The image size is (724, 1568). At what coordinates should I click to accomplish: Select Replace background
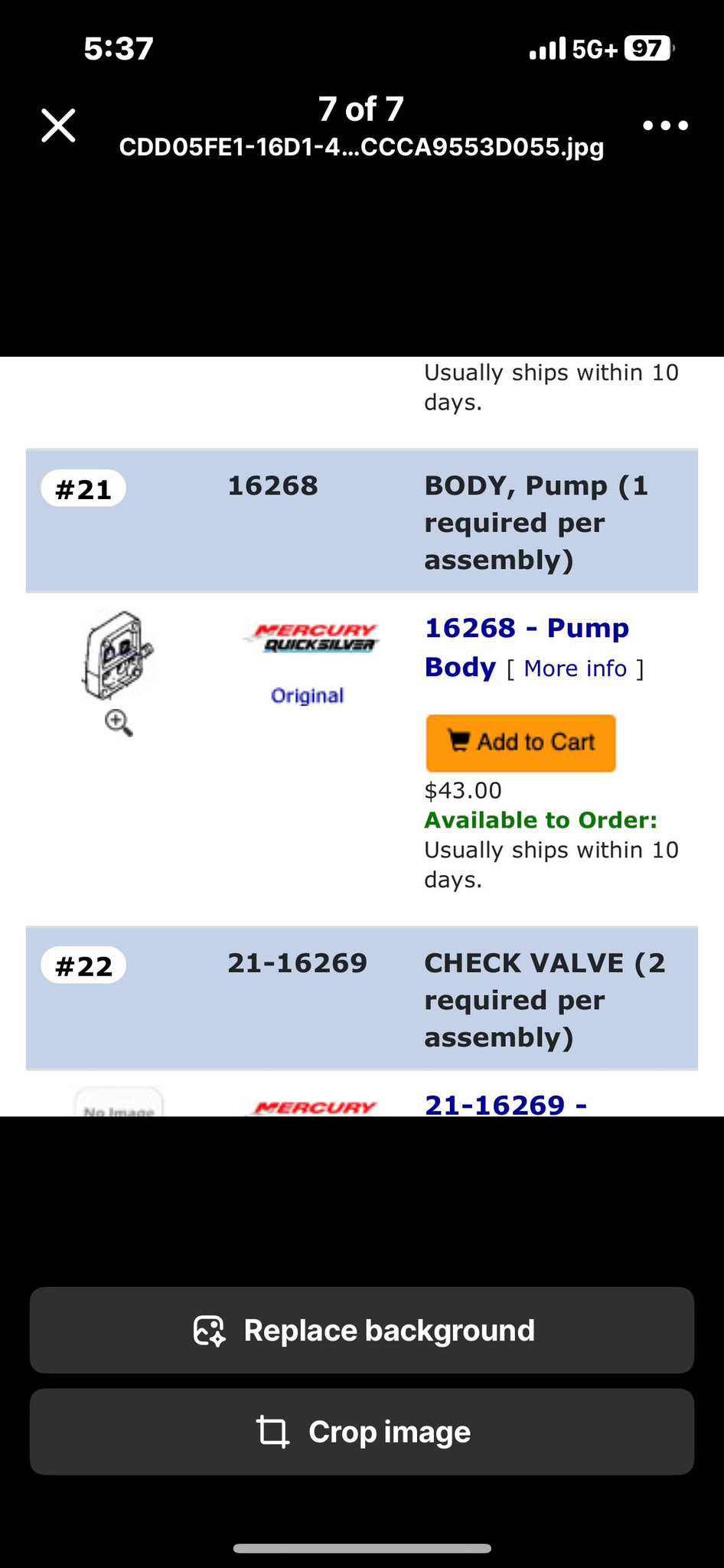coord(362,1330)
